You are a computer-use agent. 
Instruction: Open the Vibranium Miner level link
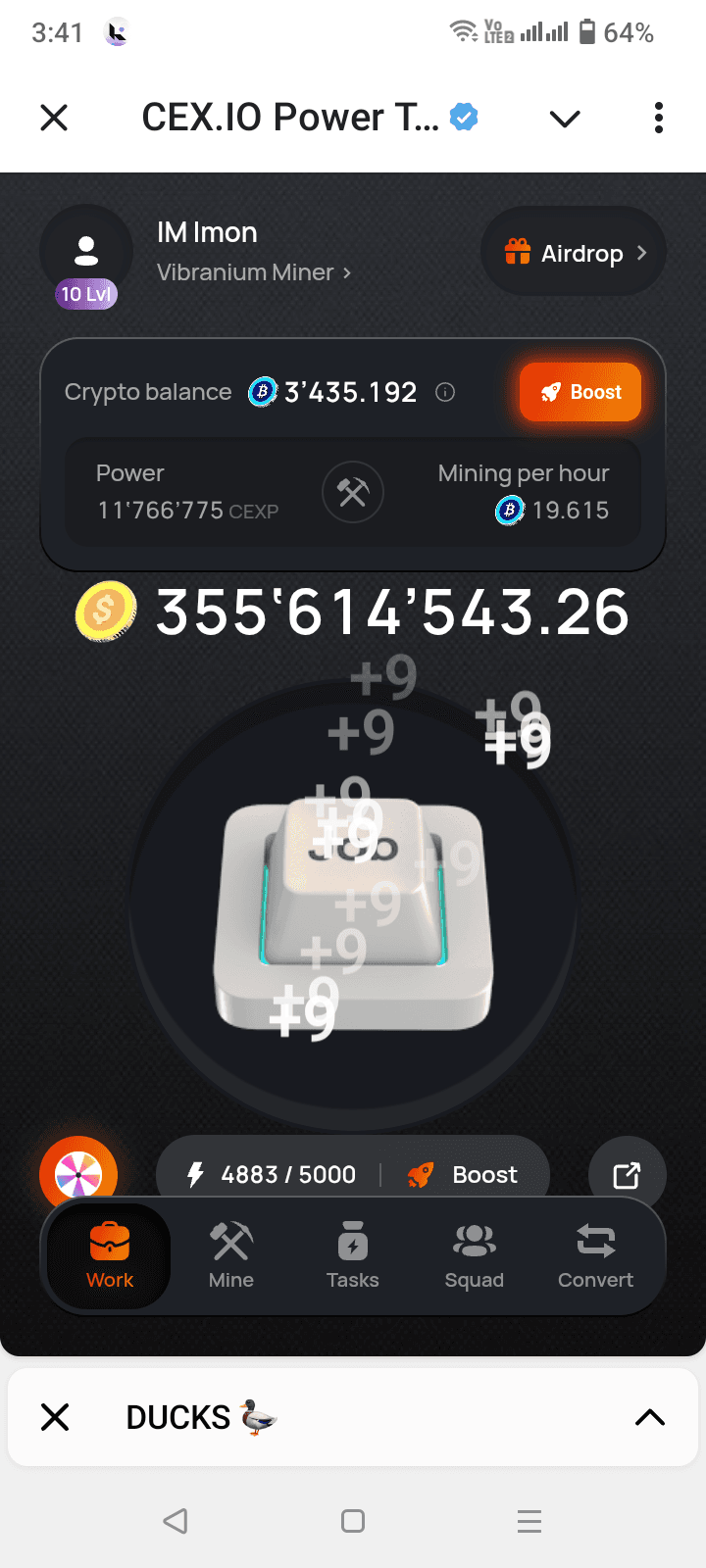pos(253,272)
